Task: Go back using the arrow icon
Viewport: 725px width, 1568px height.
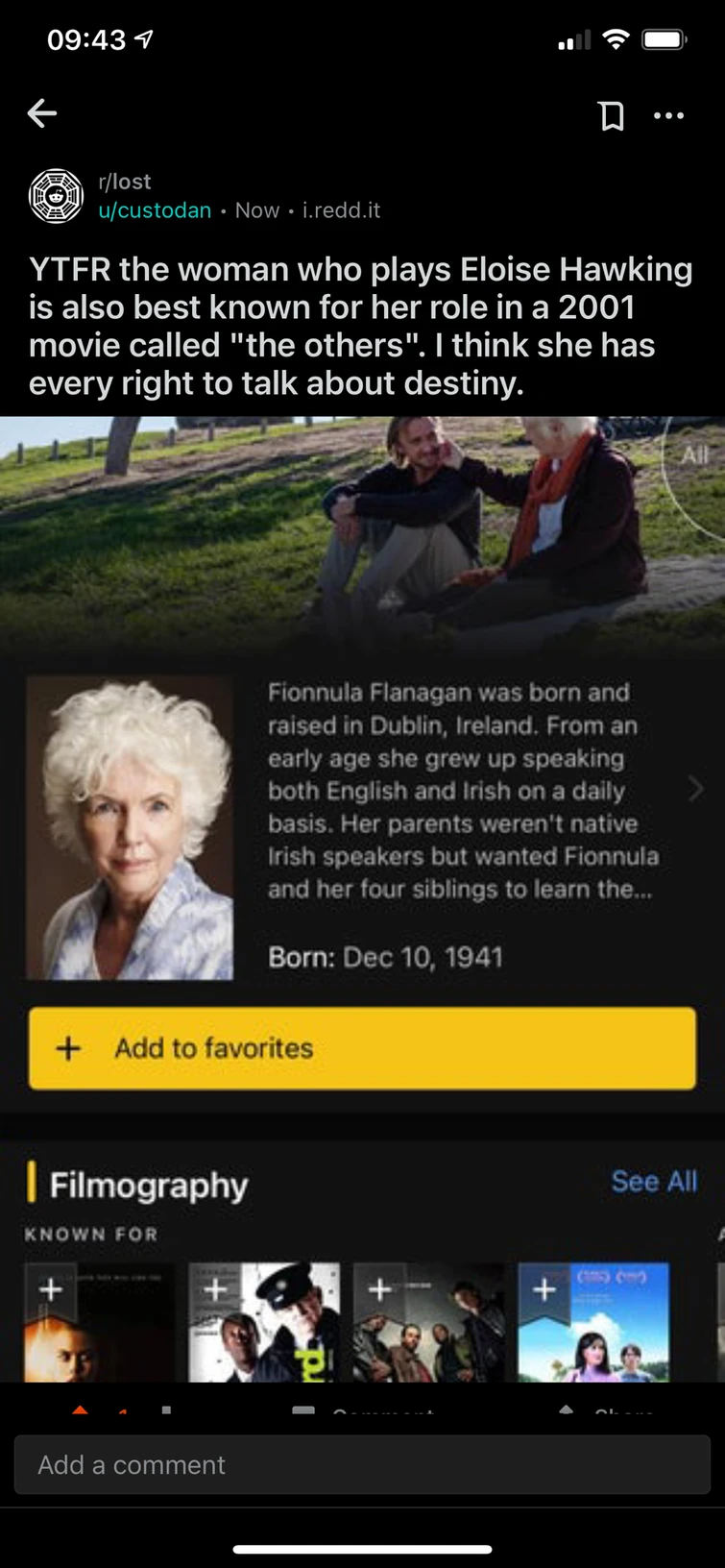Action: (42, 113)
